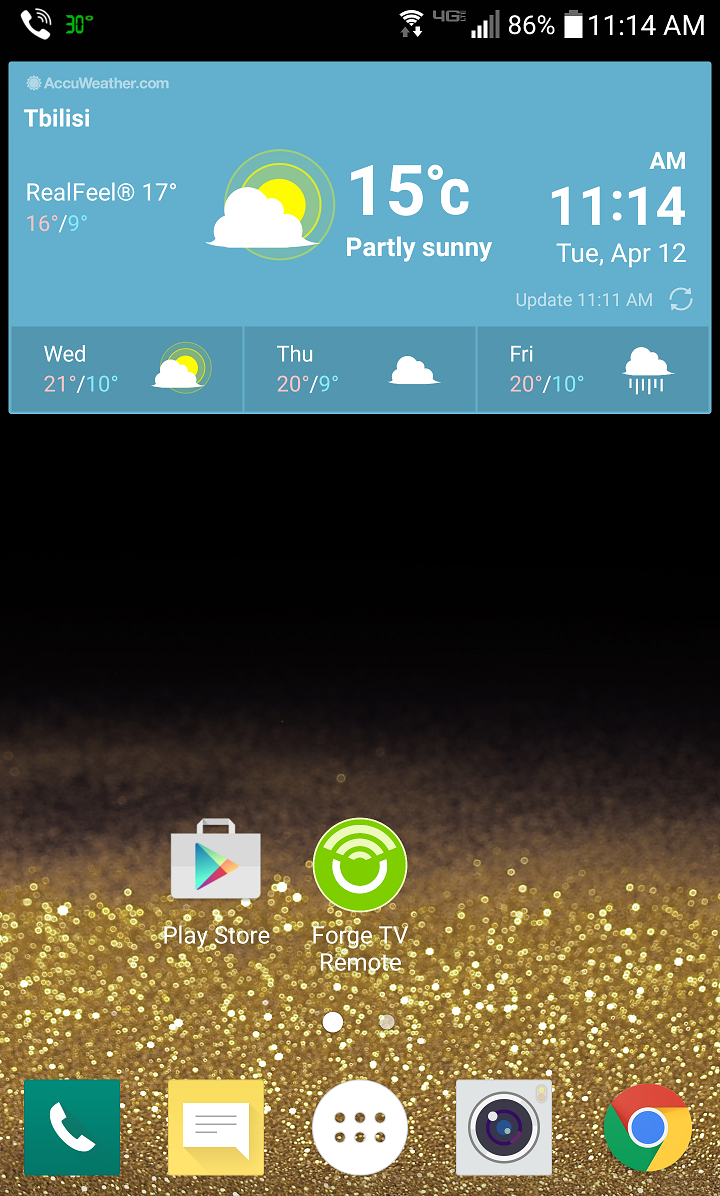Open the app drawer

360,1127
